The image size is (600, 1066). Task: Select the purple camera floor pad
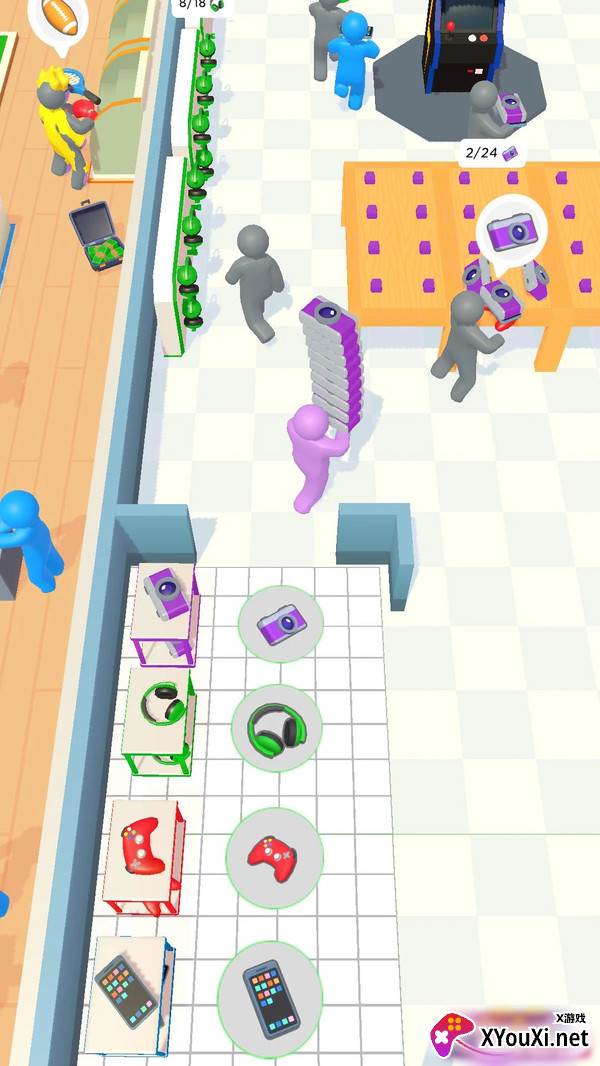[281, 623]
